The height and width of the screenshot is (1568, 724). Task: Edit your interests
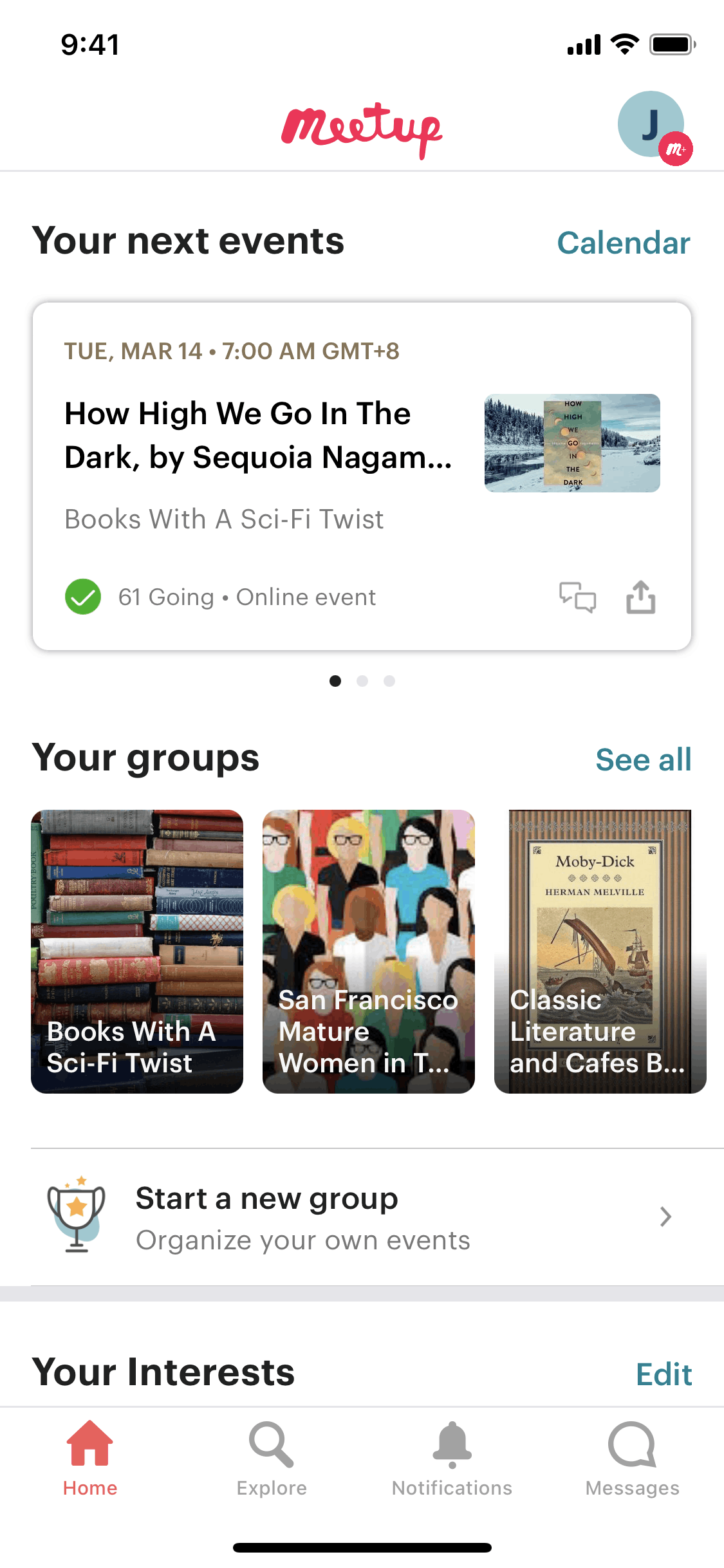click(664, 1375)
